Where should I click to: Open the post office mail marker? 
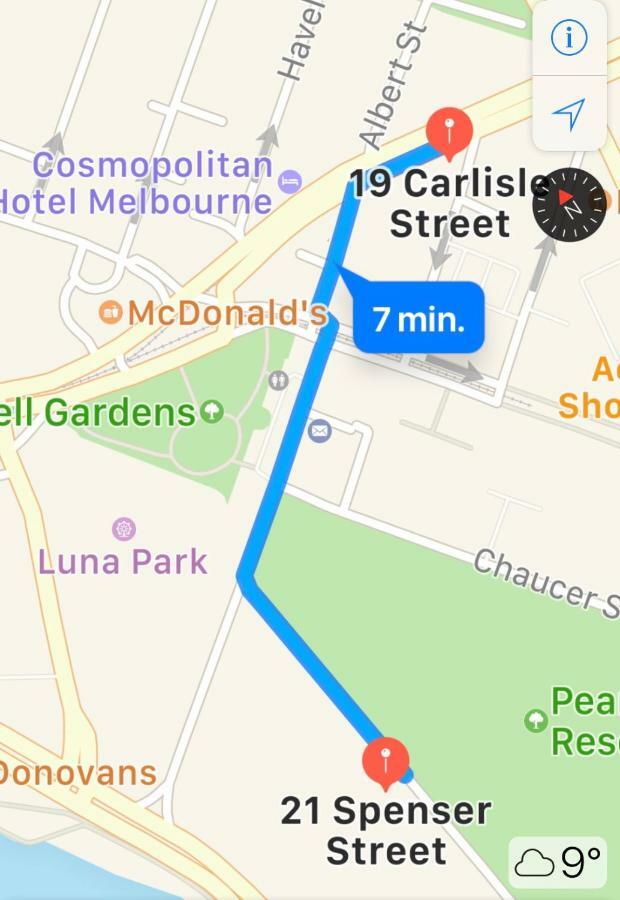tap(320, 432)
